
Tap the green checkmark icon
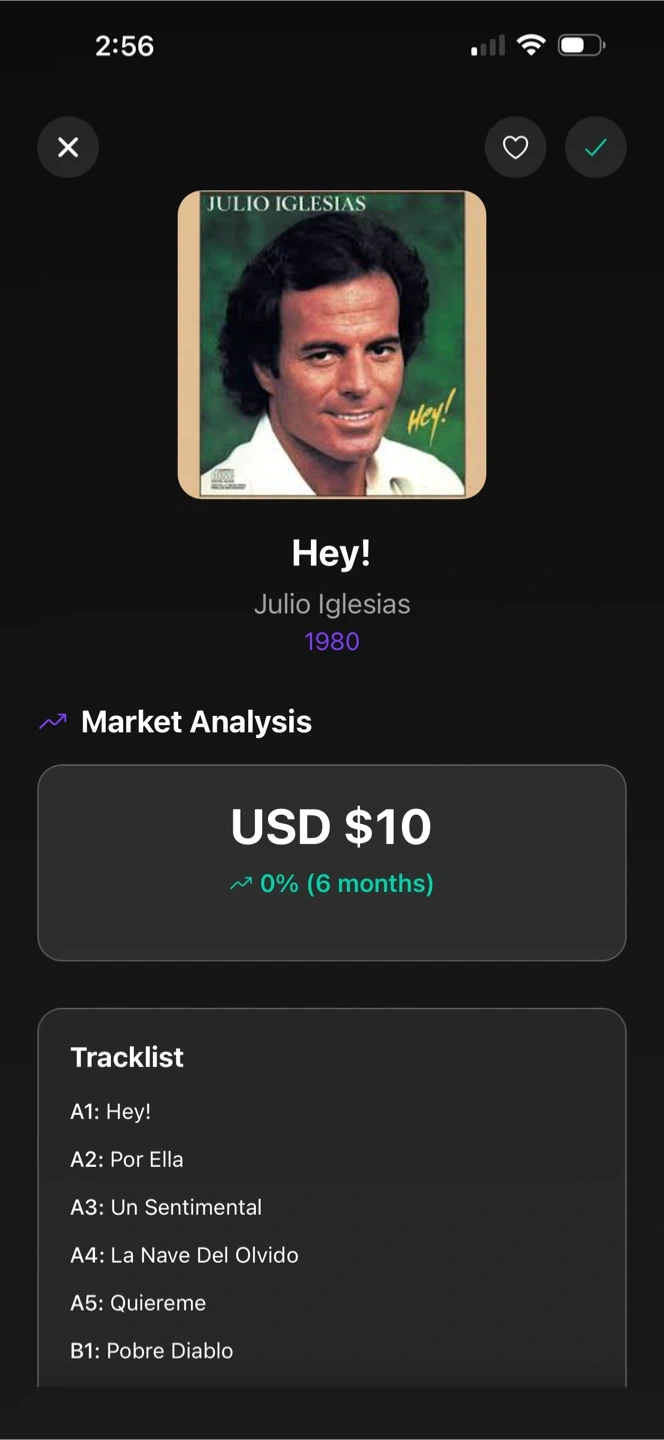(596, 148)
